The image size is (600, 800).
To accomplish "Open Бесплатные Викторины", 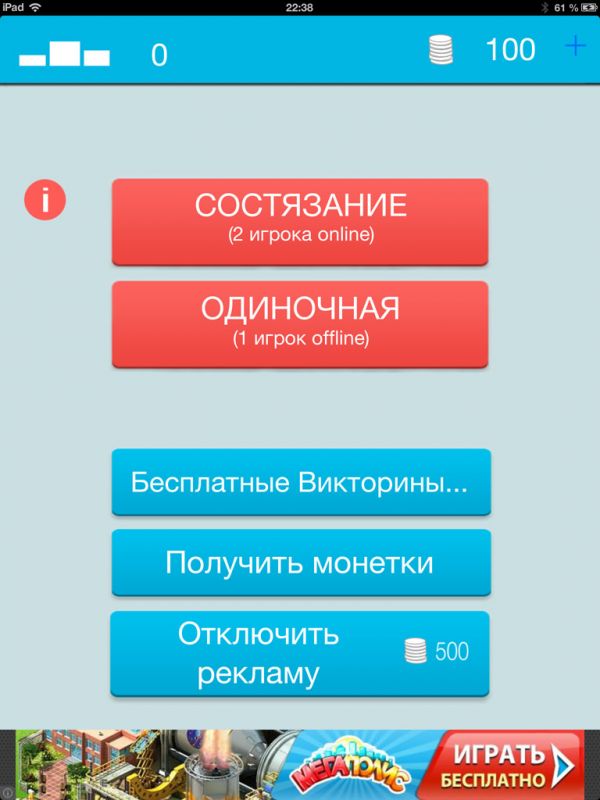I will pyautogui.click(x=300, y=481).
